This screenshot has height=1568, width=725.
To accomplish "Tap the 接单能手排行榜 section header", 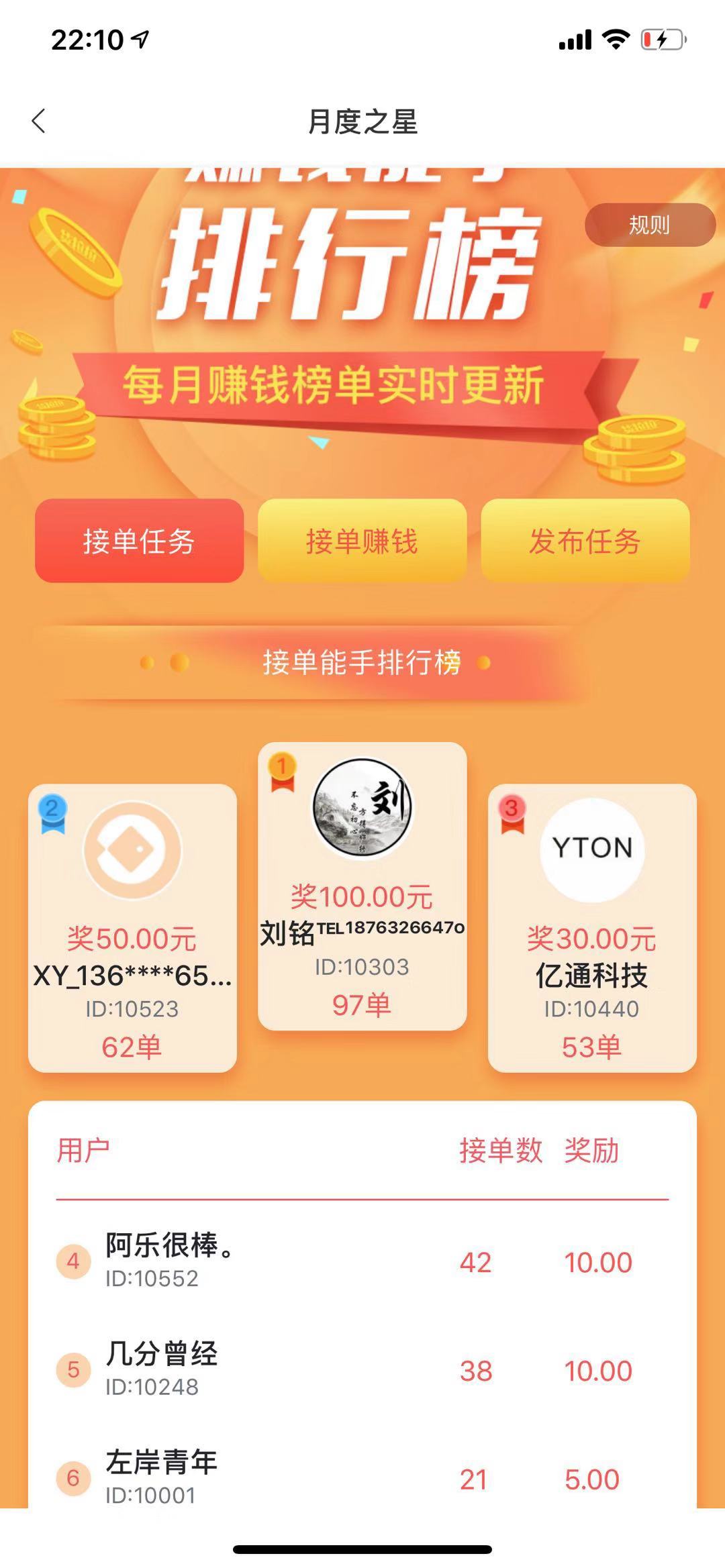I will (362, 662).
